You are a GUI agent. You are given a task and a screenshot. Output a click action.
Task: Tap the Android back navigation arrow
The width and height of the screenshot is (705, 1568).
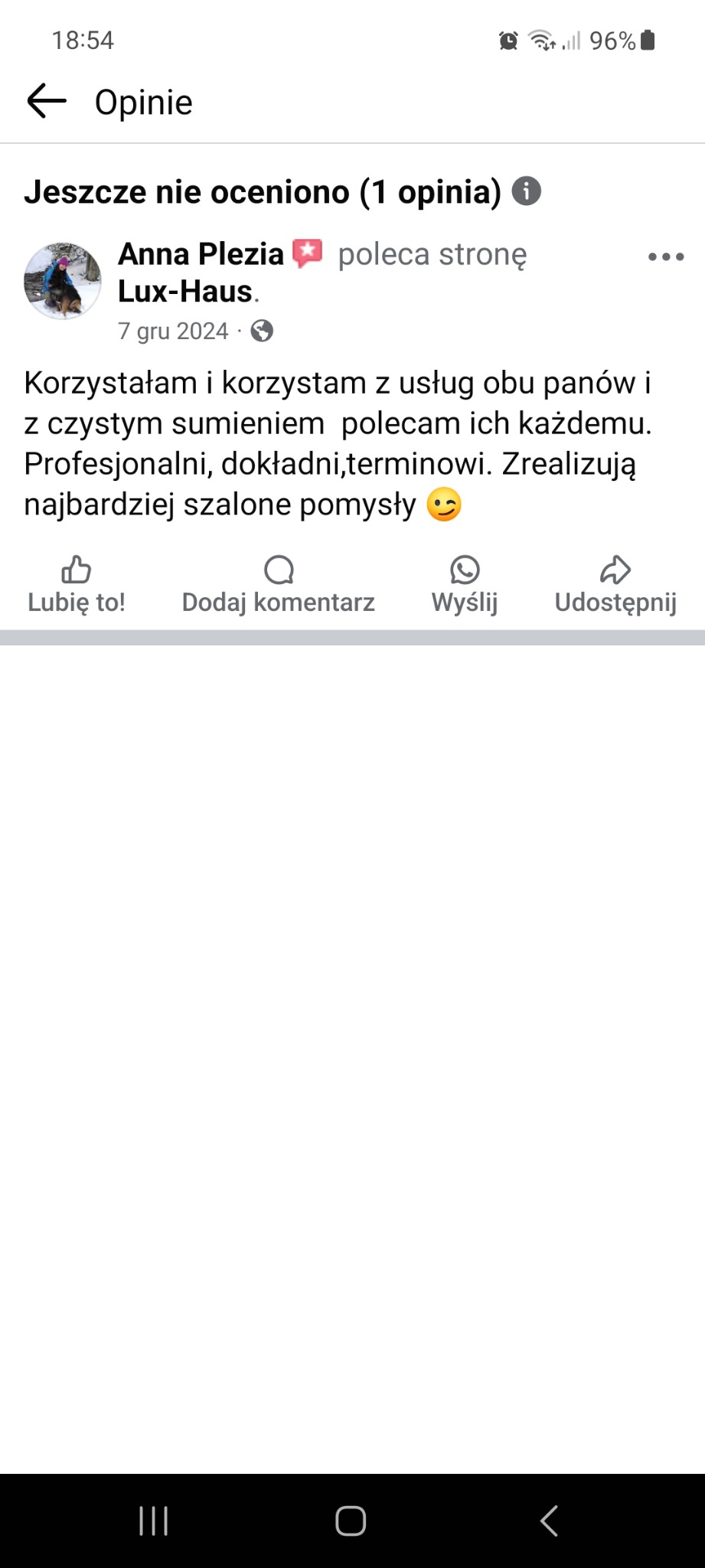click(550, 1521)
